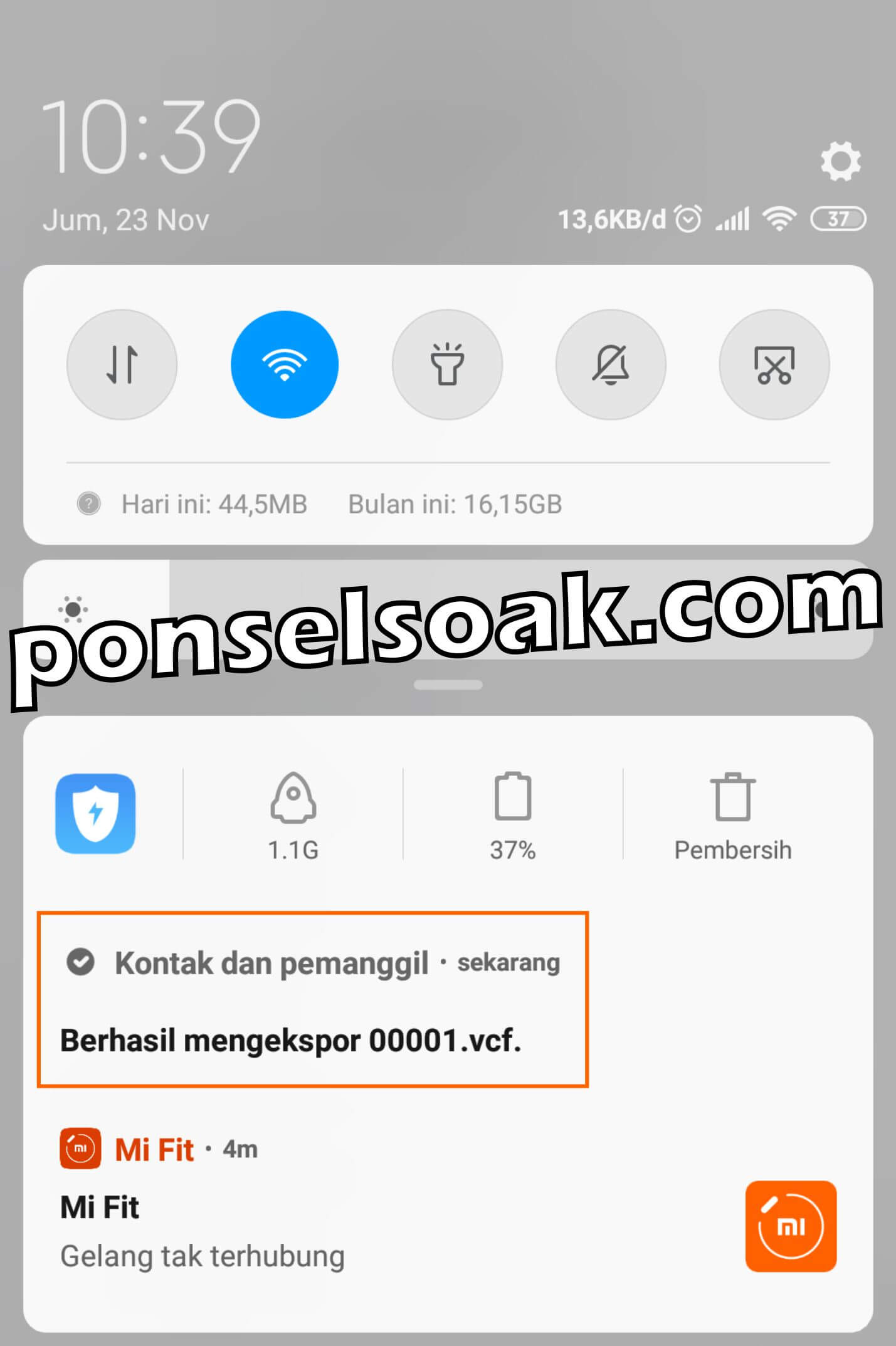This screenshot has width=896, height=1346.
Task: Toggle silent mode bell
Action: pos(611,364)
